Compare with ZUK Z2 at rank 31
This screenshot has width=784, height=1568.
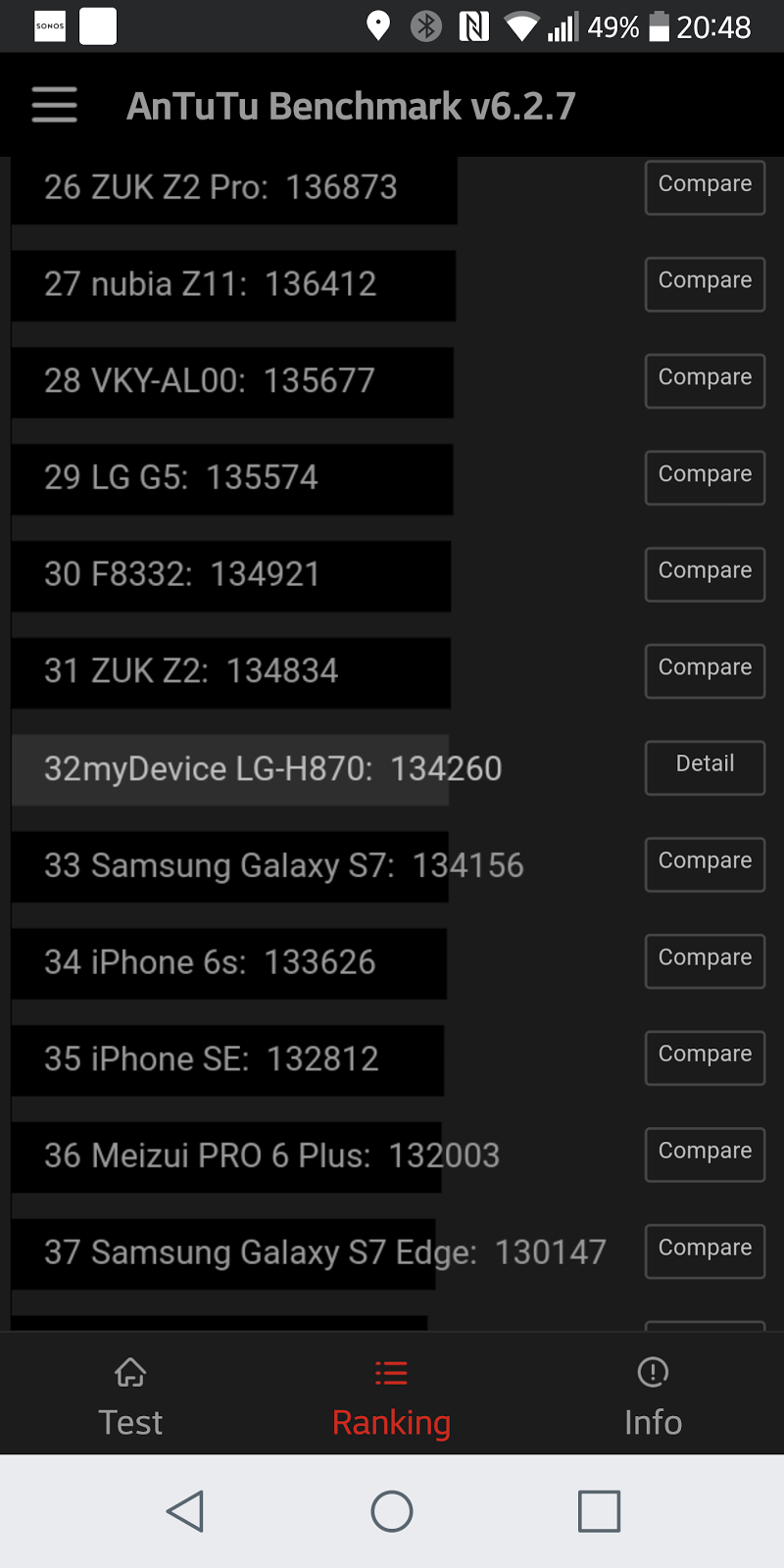pos(705,670)
